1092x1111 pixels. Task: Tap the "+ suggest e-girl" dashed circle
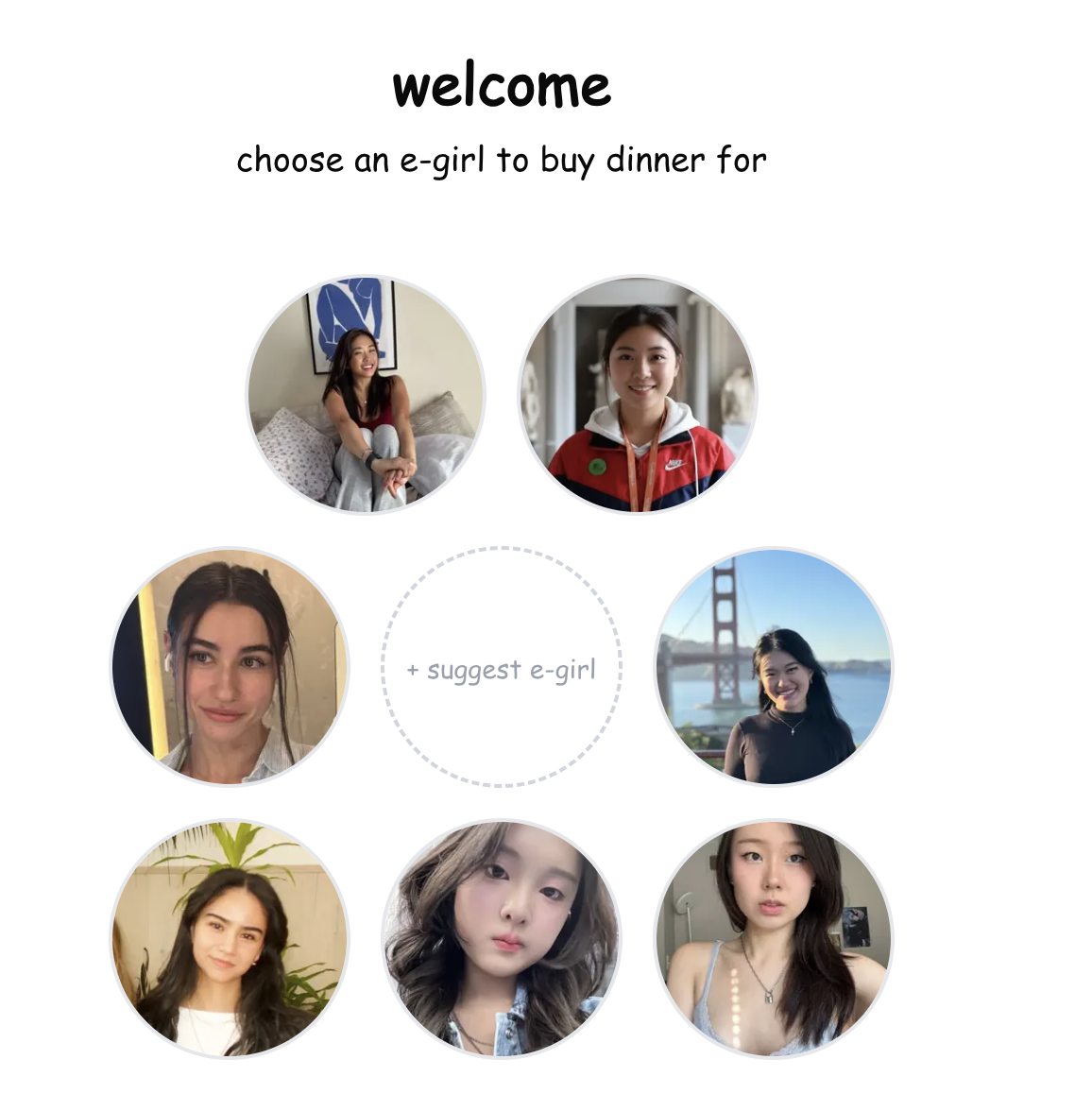(x=502, y=667)
